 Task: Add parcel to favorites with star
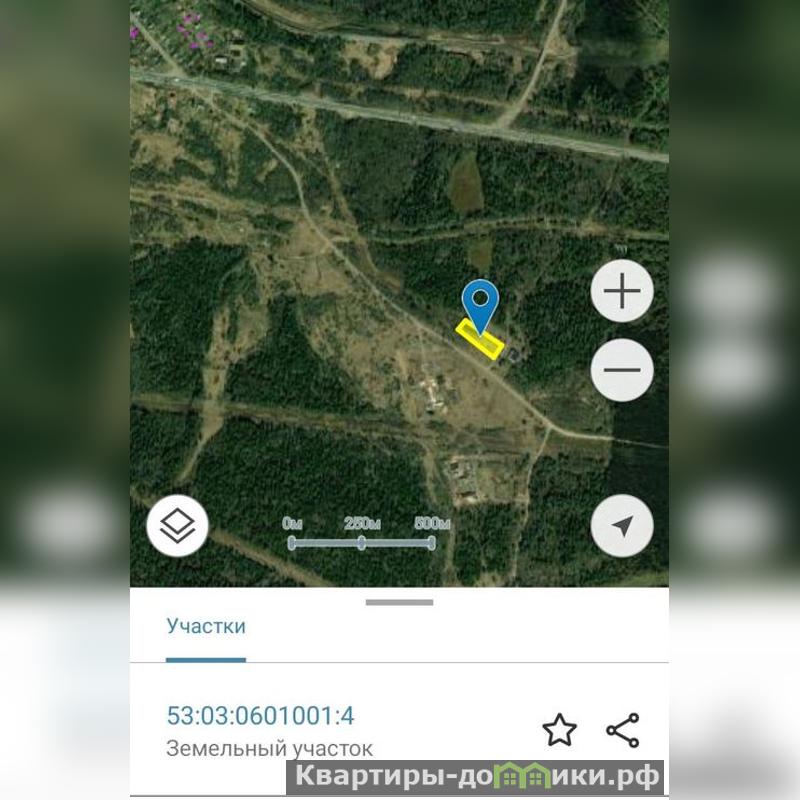coord(560,730)
